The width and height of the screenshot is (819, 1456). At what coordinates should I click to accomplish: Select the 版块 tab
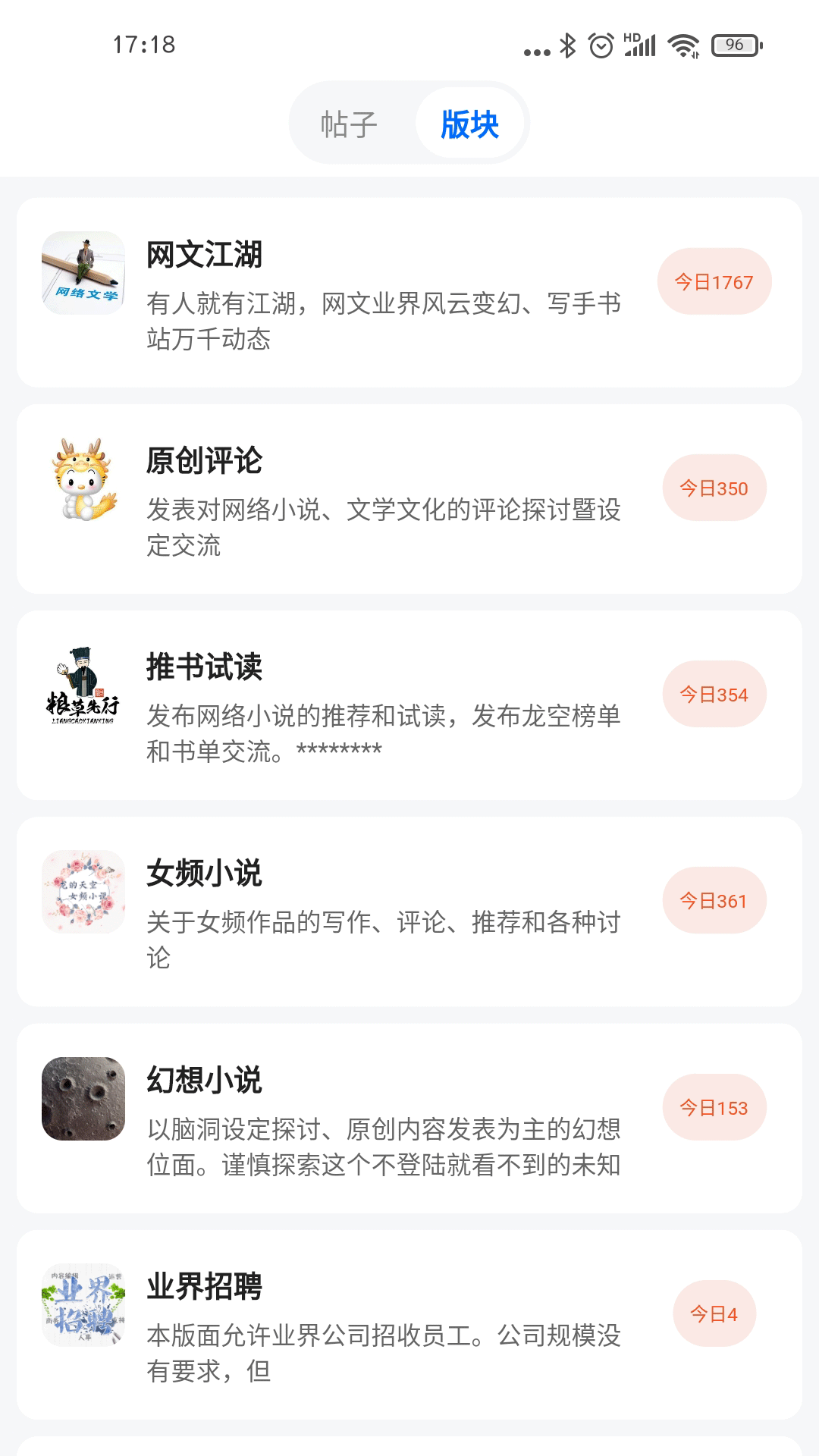(469, 124)
